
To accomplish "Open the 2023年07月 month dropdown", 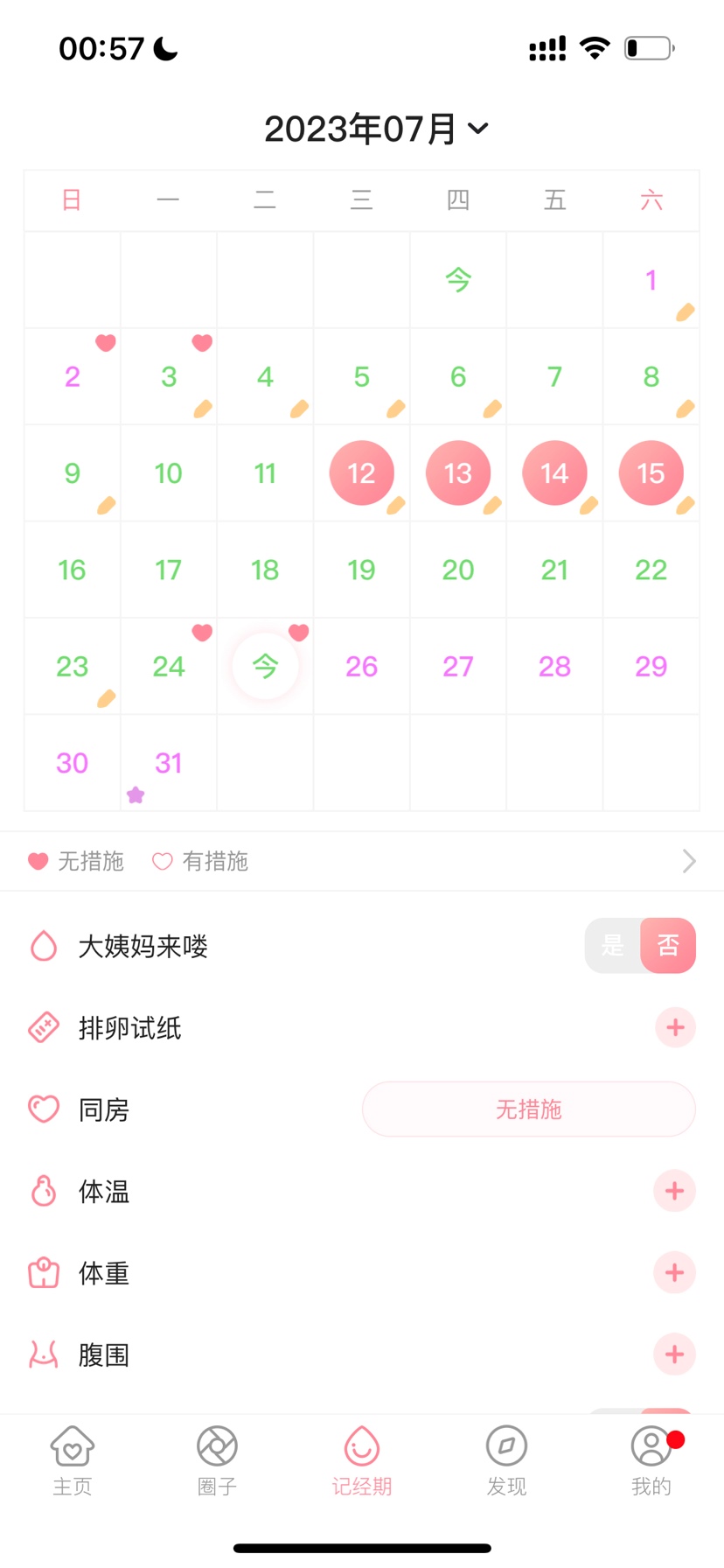I will click(x=376, y=129).
